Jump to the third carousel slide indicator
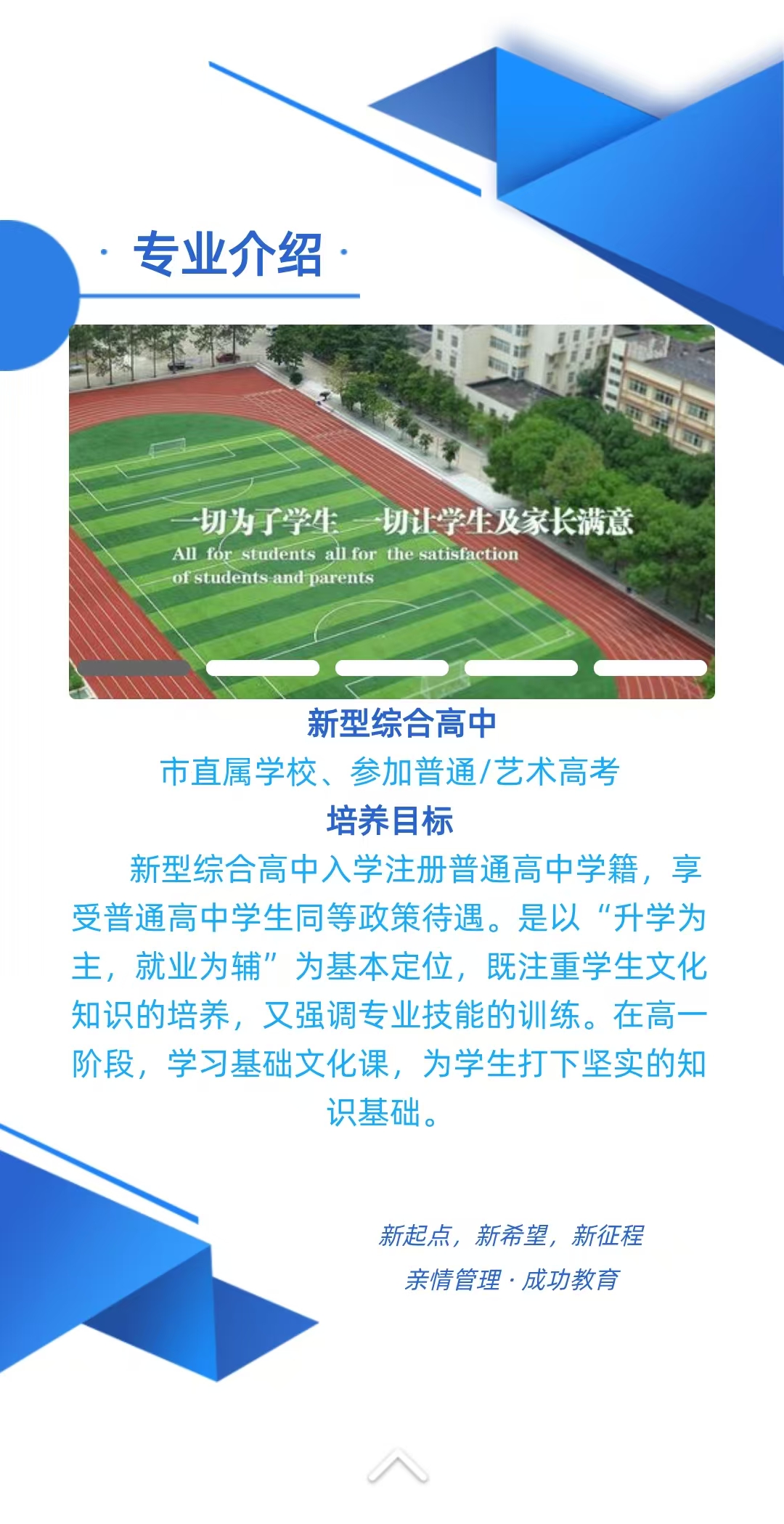 392,668
